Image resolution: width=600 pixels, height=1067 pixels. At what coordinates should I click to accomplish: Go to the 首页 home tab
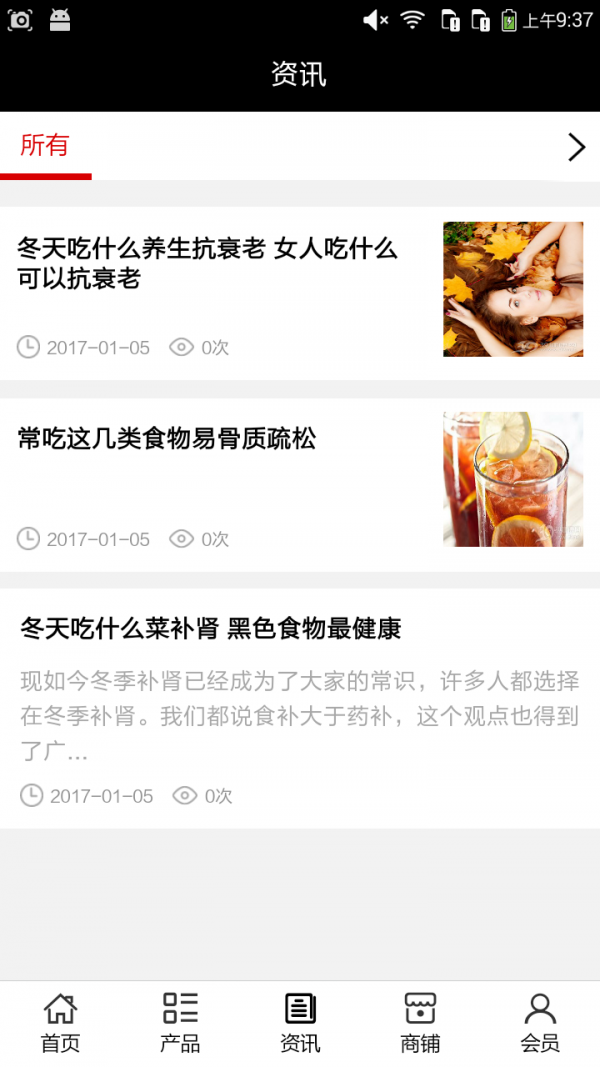(60, 1023)
